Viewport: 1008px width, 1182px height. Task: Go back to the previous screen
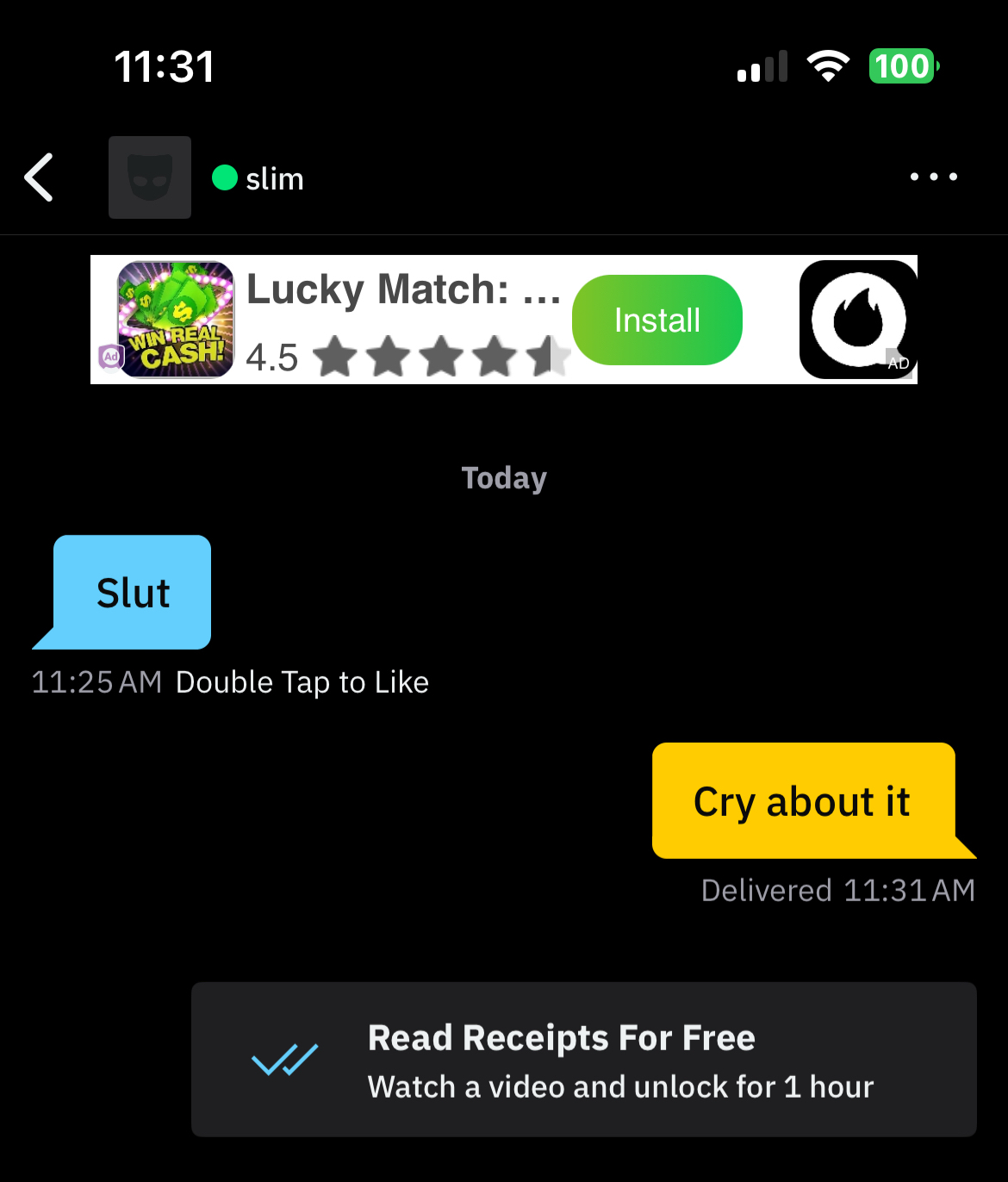pos(40,177)
